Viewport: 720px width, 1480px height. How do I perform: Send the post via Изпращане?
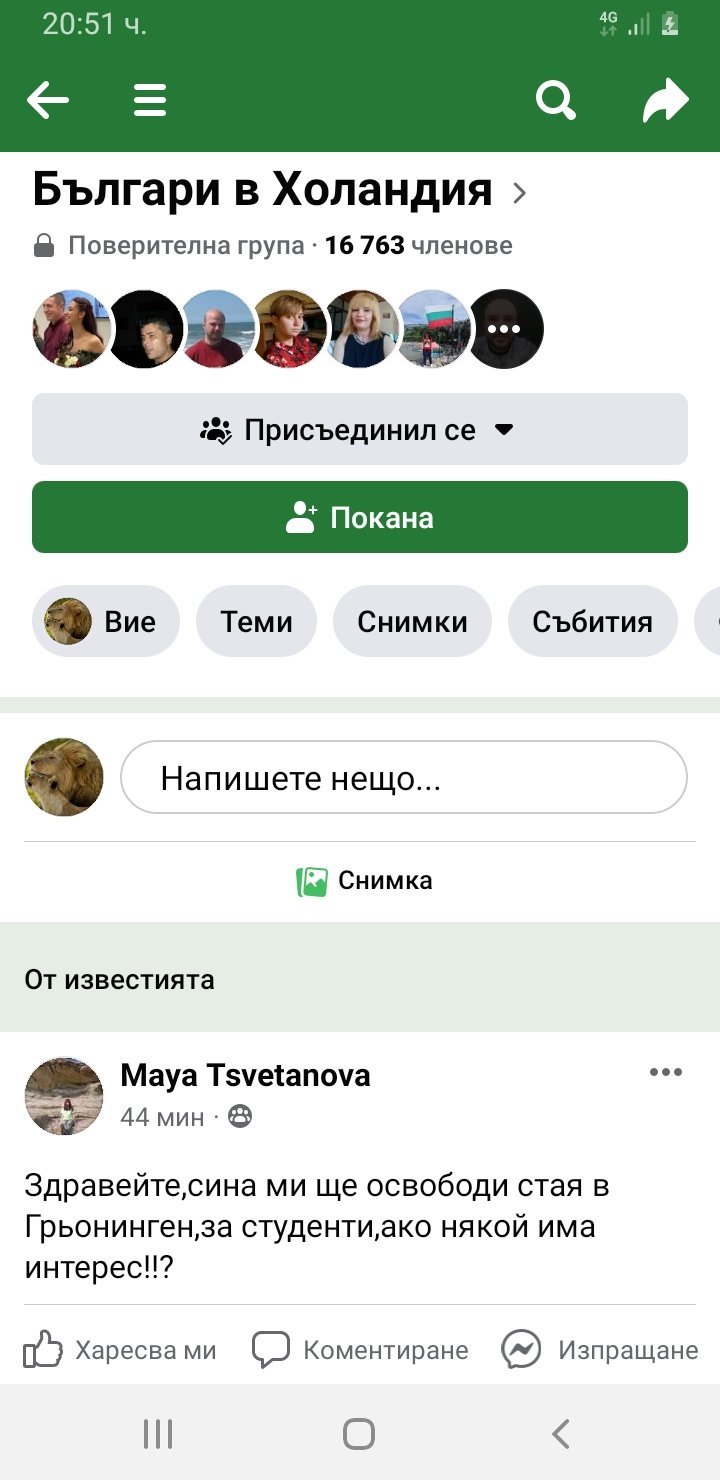(x=600, y=1350)
